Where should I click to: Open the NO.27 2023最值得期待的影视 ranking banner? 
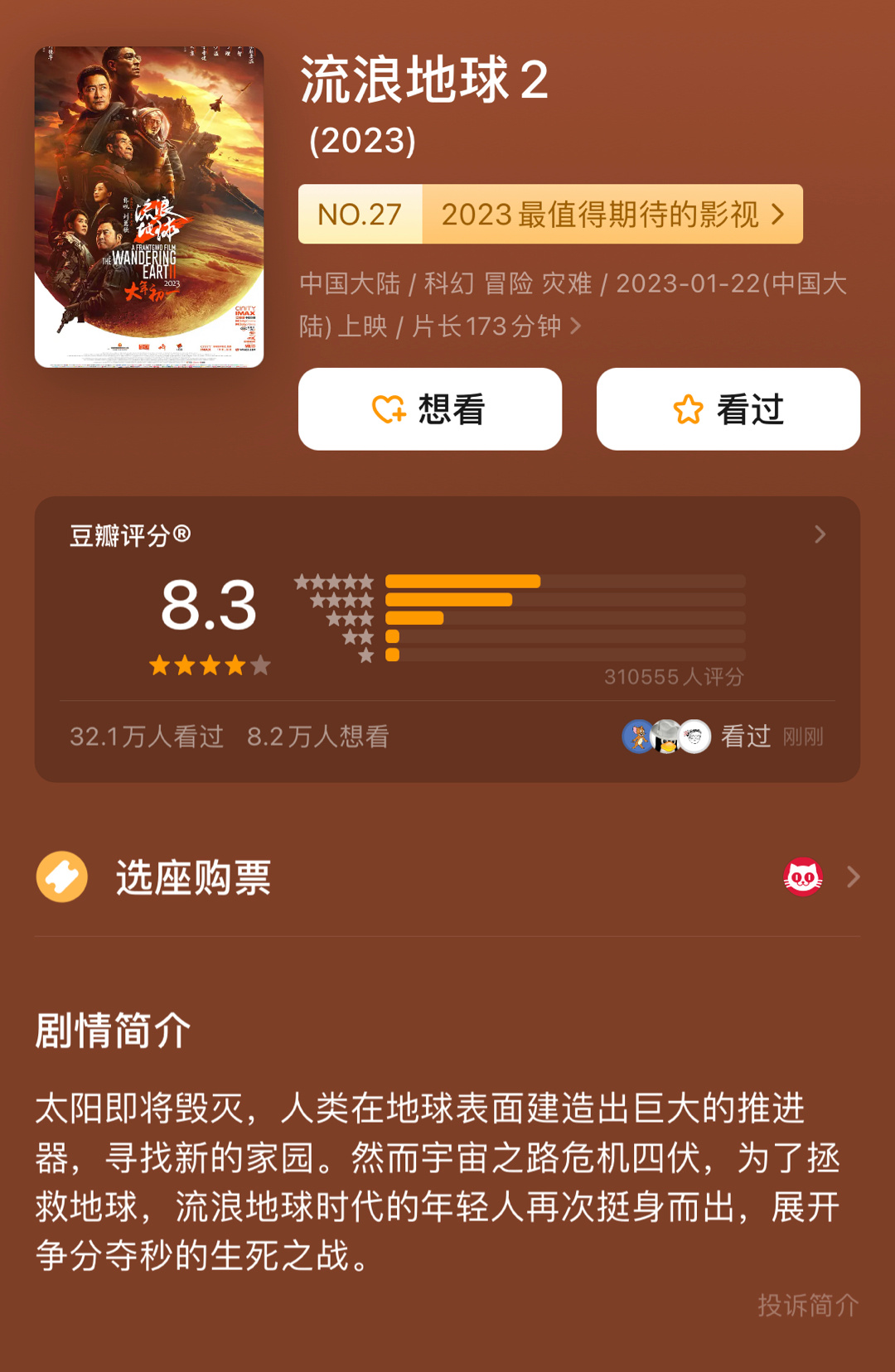[x=550, y=215]
